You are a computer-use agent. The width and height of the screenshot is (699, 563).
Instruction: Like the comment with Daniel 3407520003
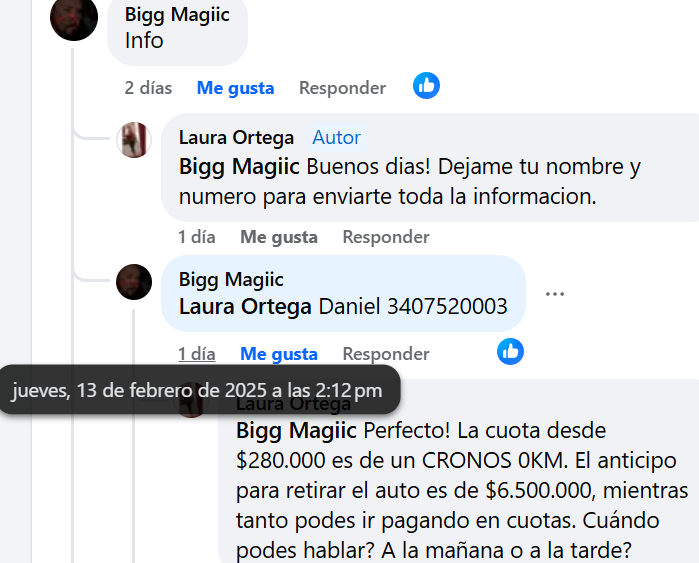279,353
